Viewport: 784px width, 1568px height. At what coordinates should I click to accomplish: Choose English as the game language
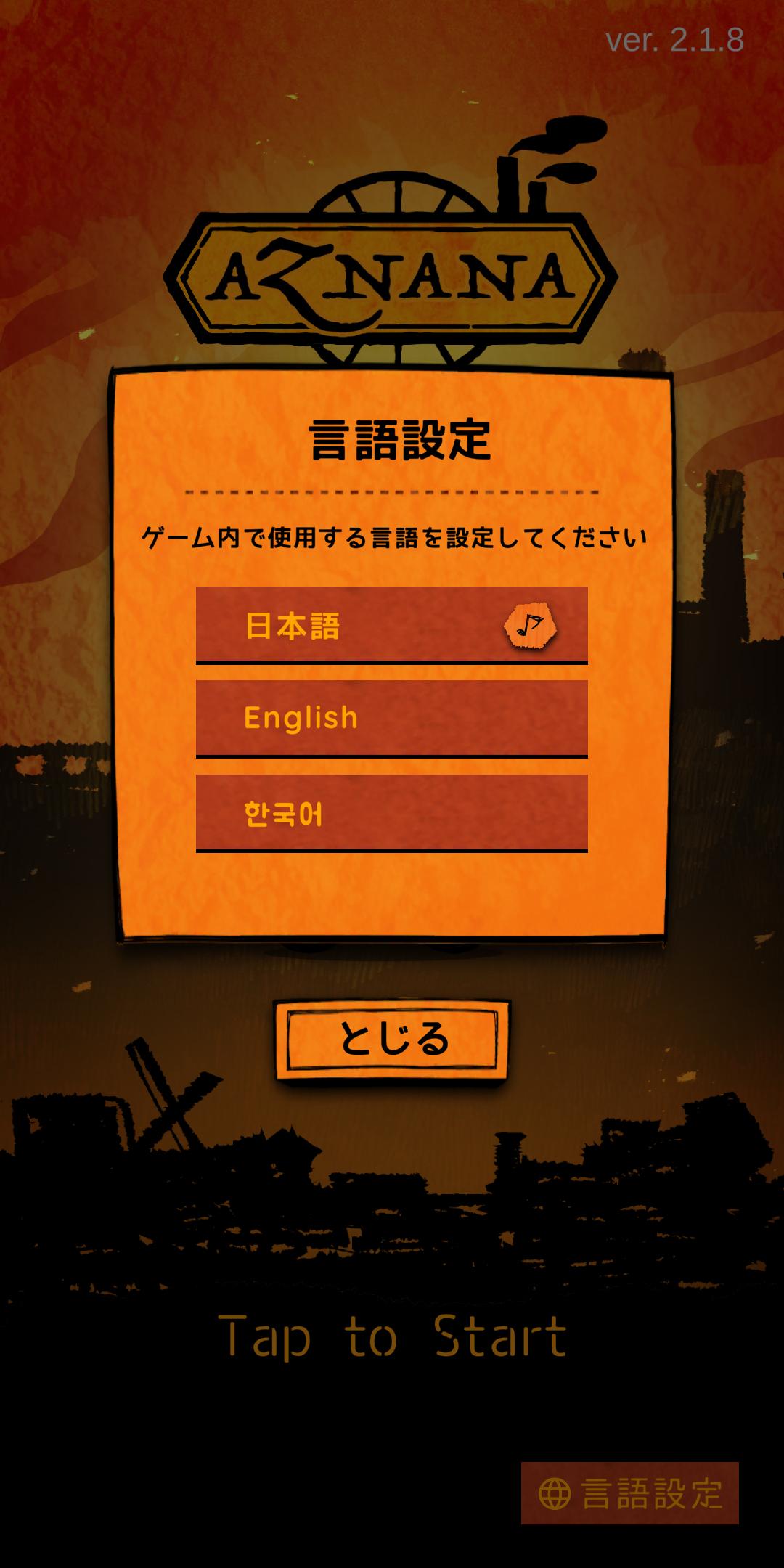(391, 718)
